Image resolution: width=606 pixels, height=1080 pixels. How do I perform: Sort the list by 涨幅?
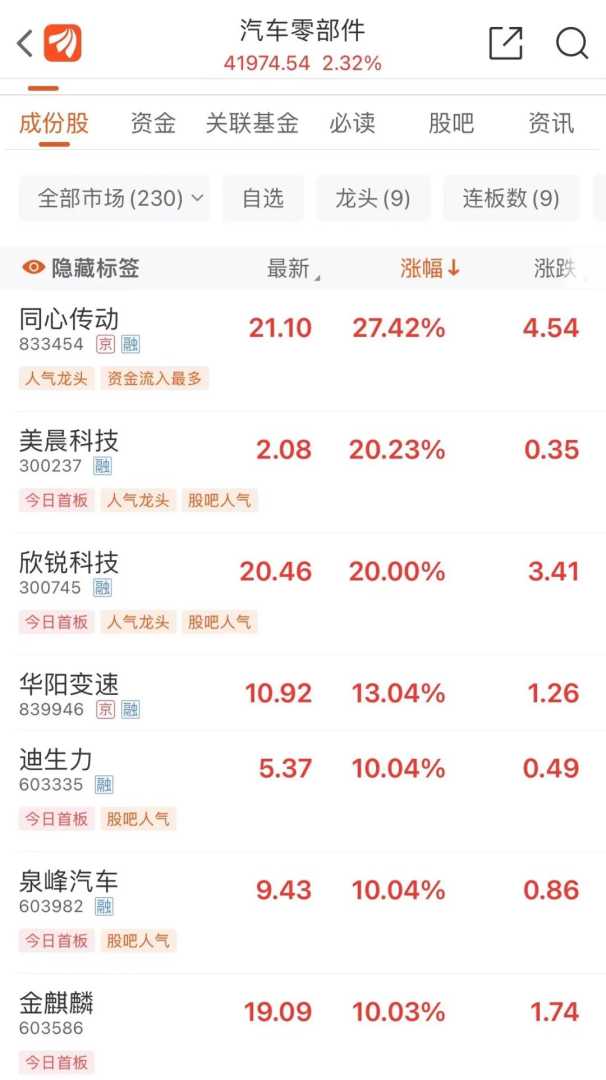click(430, 268)
